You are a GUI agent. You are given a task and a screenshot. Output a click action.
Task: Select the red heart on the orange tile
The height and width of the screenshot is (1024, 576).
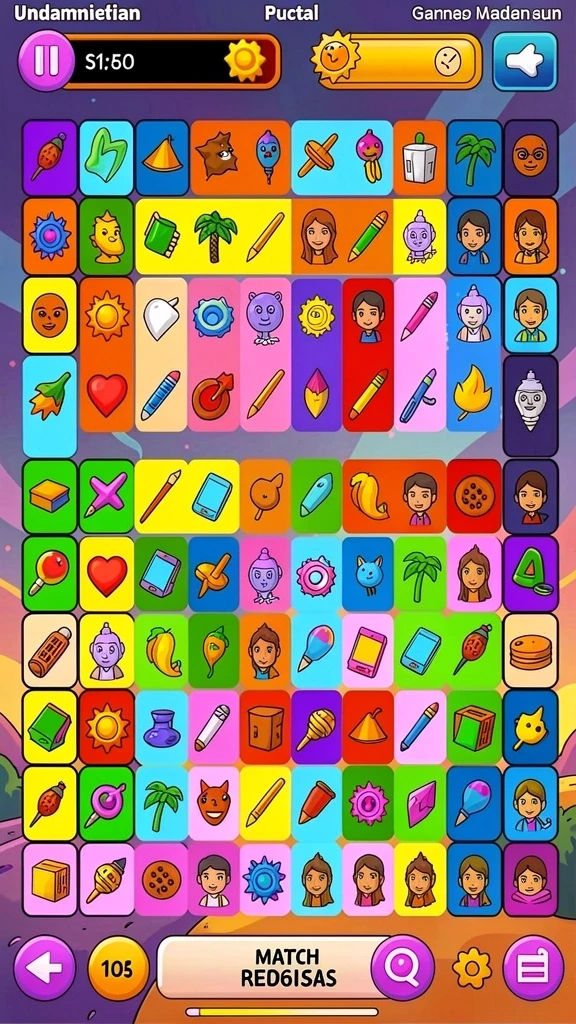106,394
